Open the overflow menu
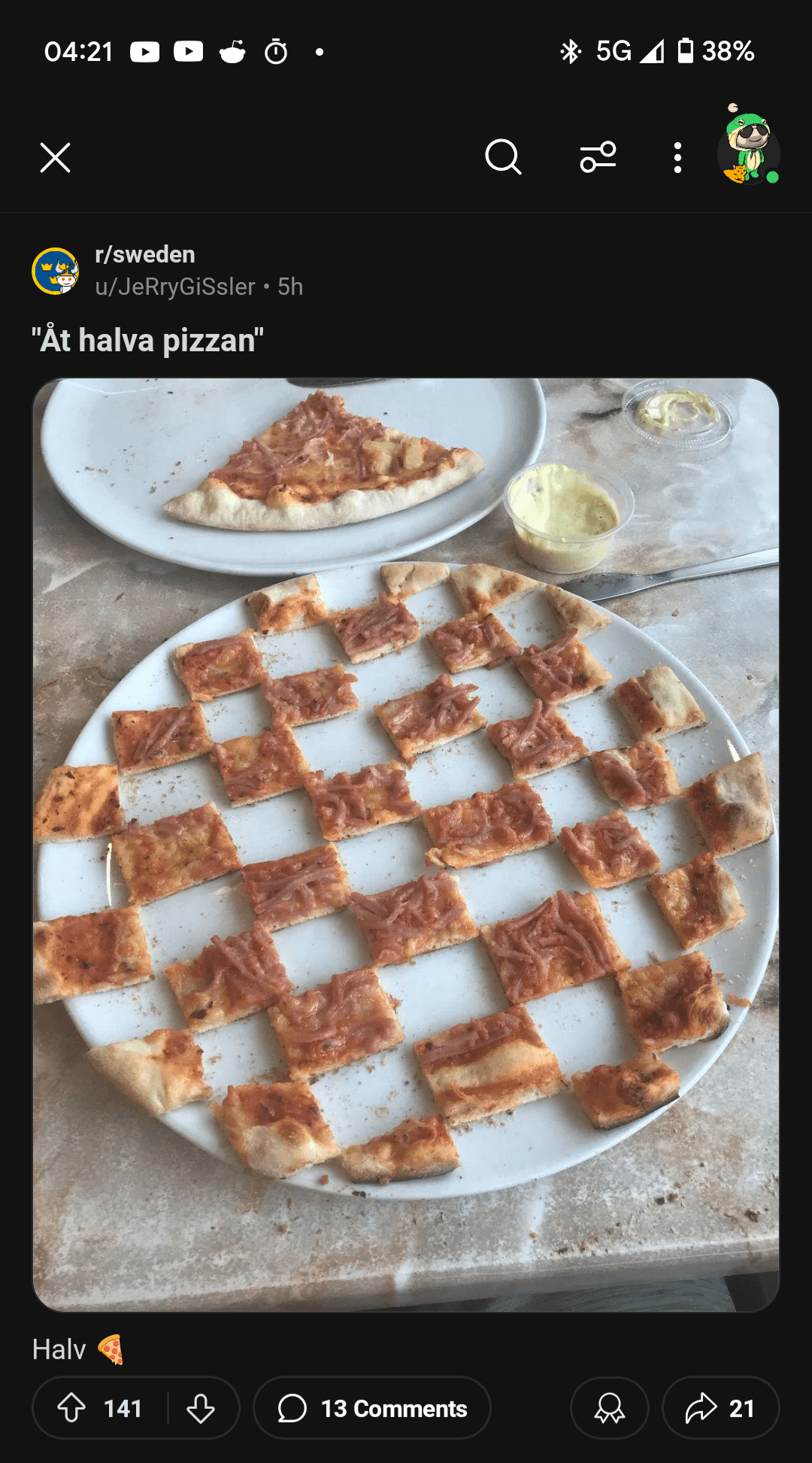Image resolution: width=812 pixels, height=1463 pixels. point(677,158)
